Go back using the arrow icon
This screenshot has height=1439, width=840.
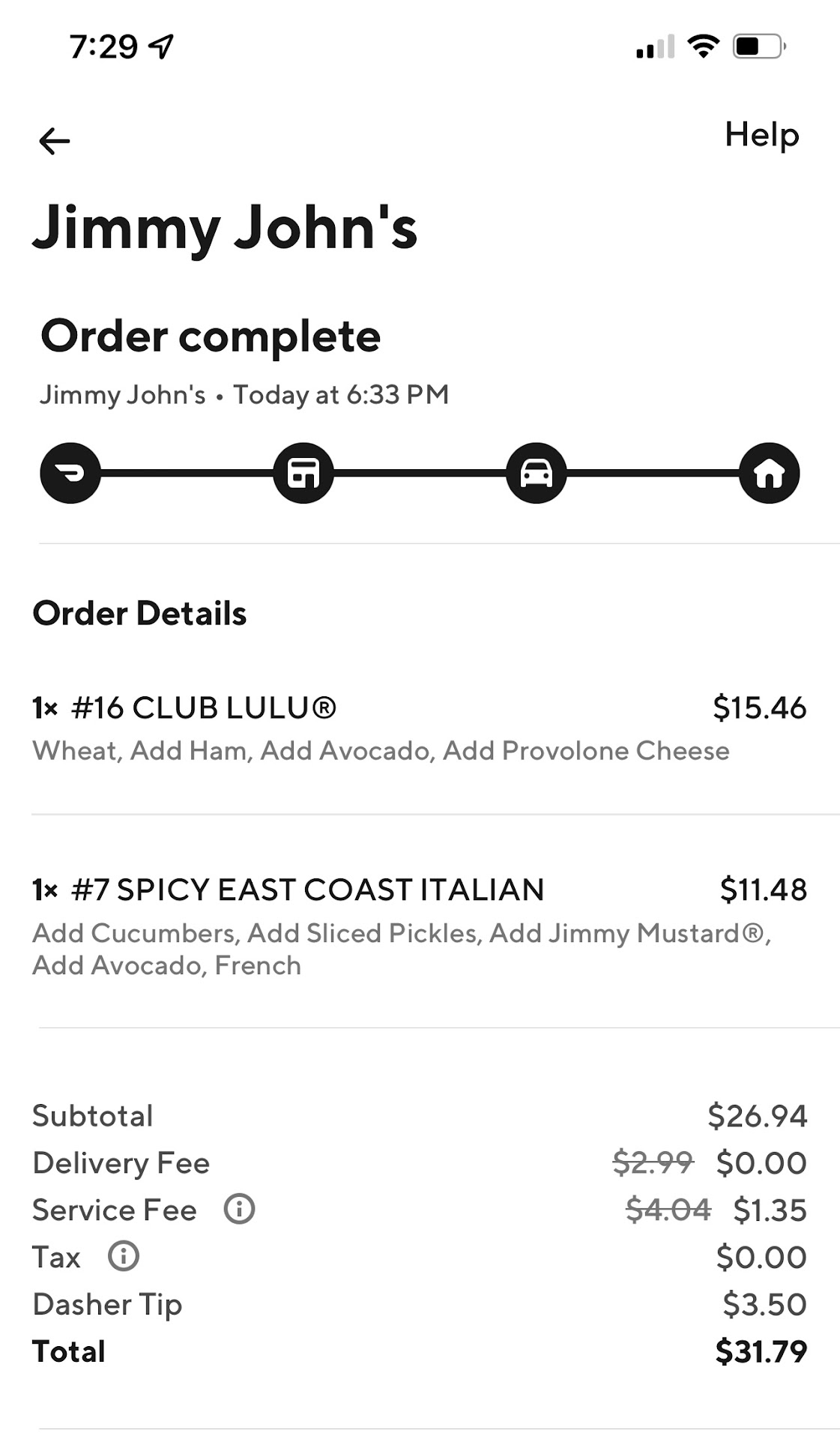pos(55,141)
